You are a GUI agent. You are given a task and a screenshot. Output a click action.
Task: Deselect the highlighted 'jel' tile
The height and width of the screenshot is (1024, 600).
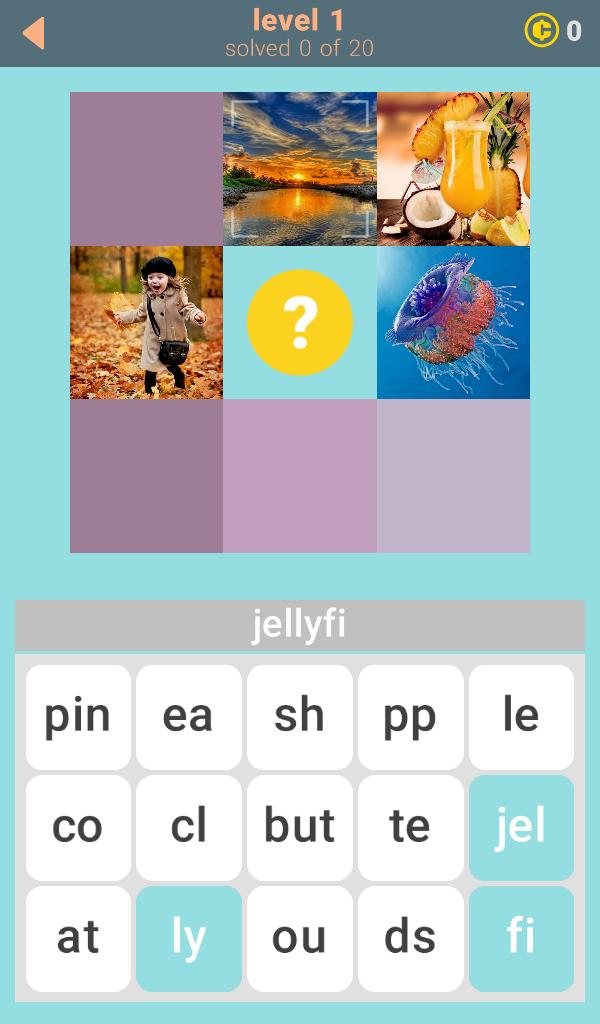[521, 828]
